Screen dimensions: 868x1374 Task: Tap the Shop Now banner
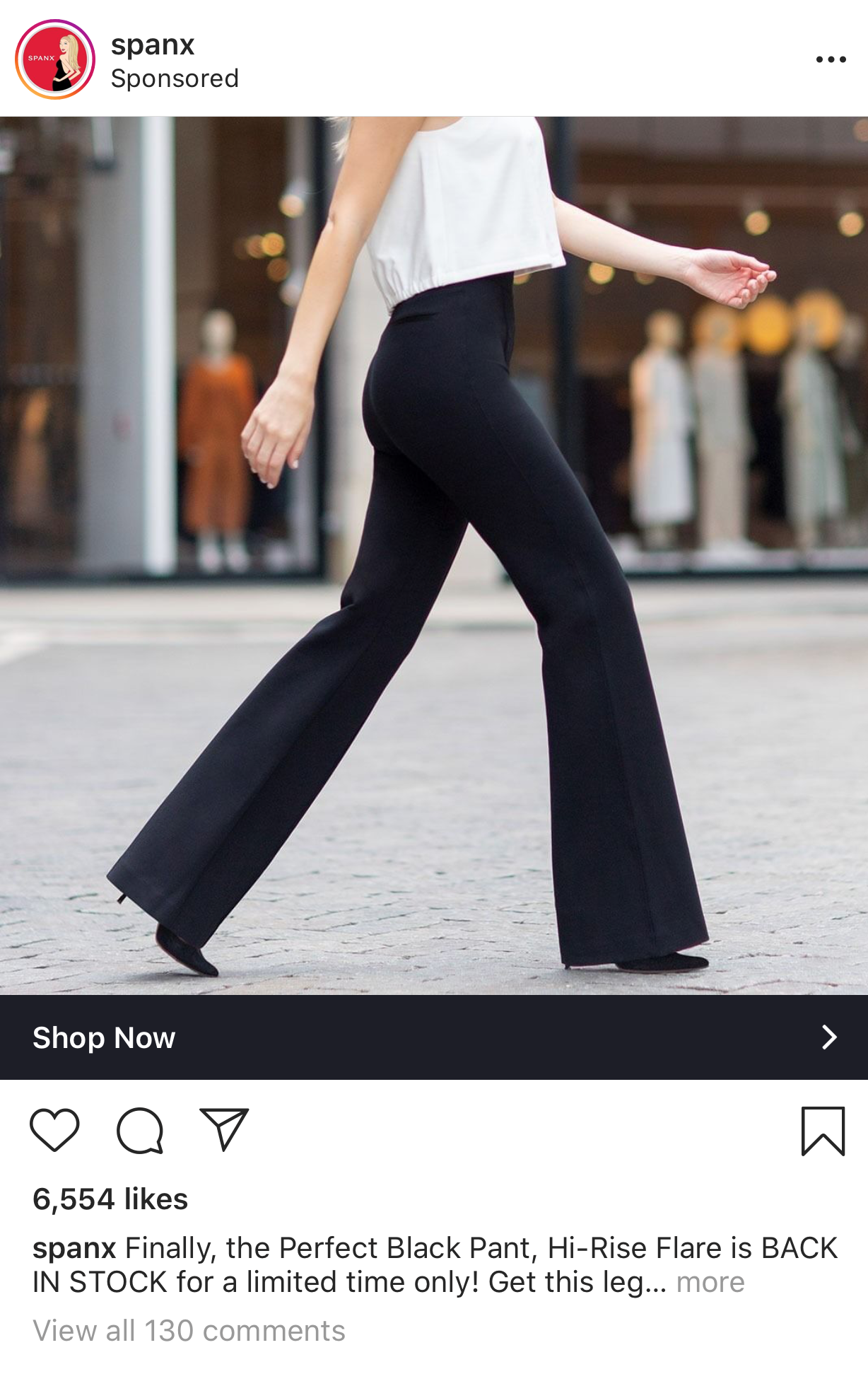click(x=433, y=1037)
